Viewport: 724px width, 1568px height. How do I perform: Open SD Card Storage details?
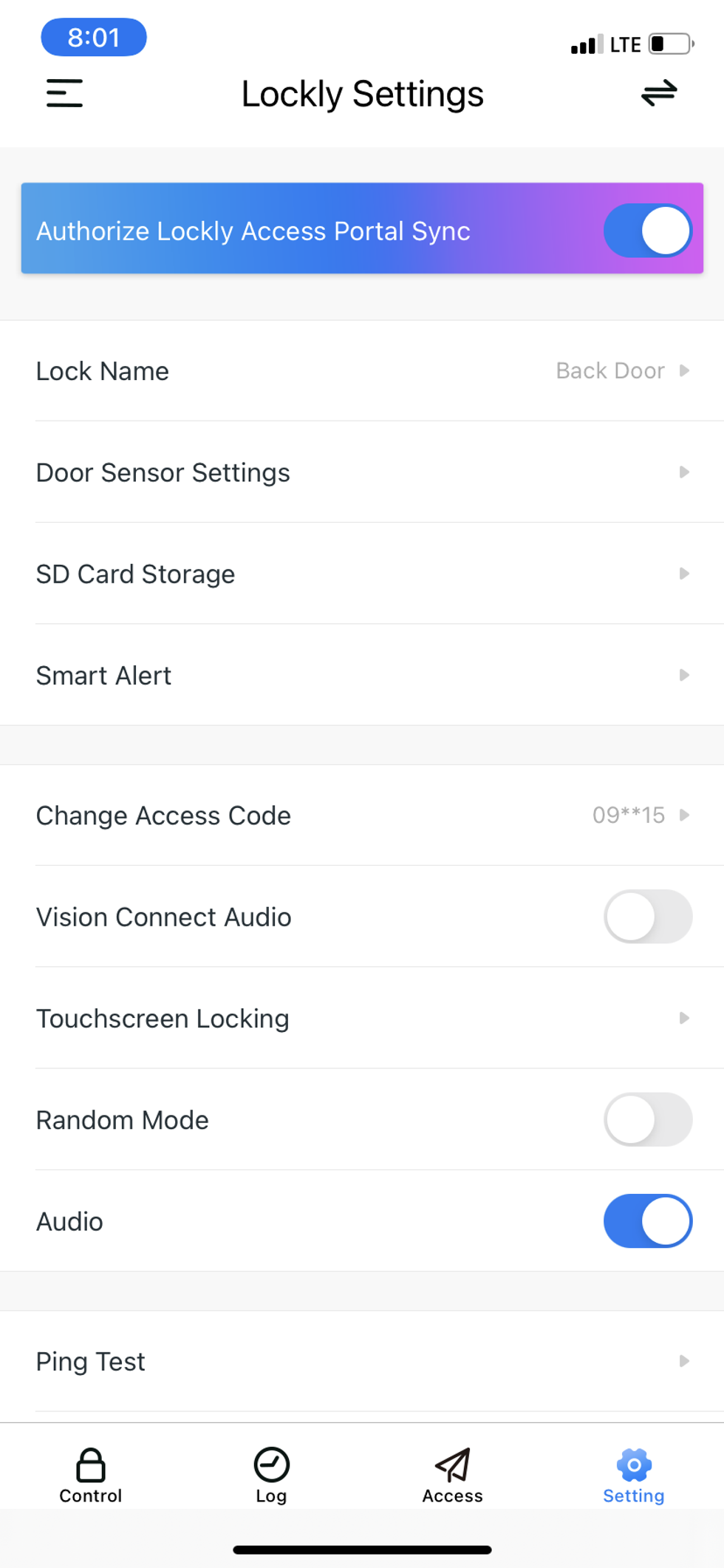[x=362, y=574]
